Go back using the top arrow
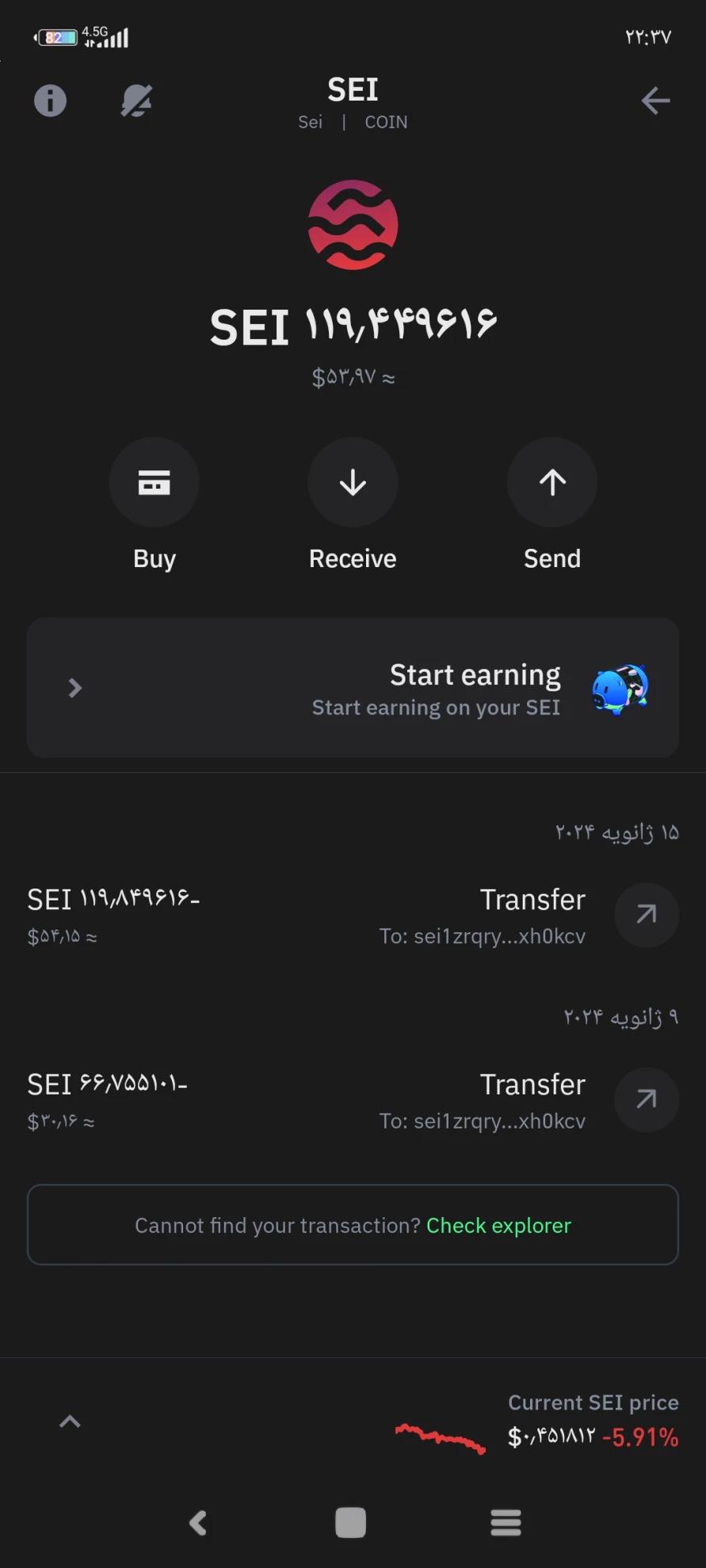The image size is (706, 1568). point(655,101)
